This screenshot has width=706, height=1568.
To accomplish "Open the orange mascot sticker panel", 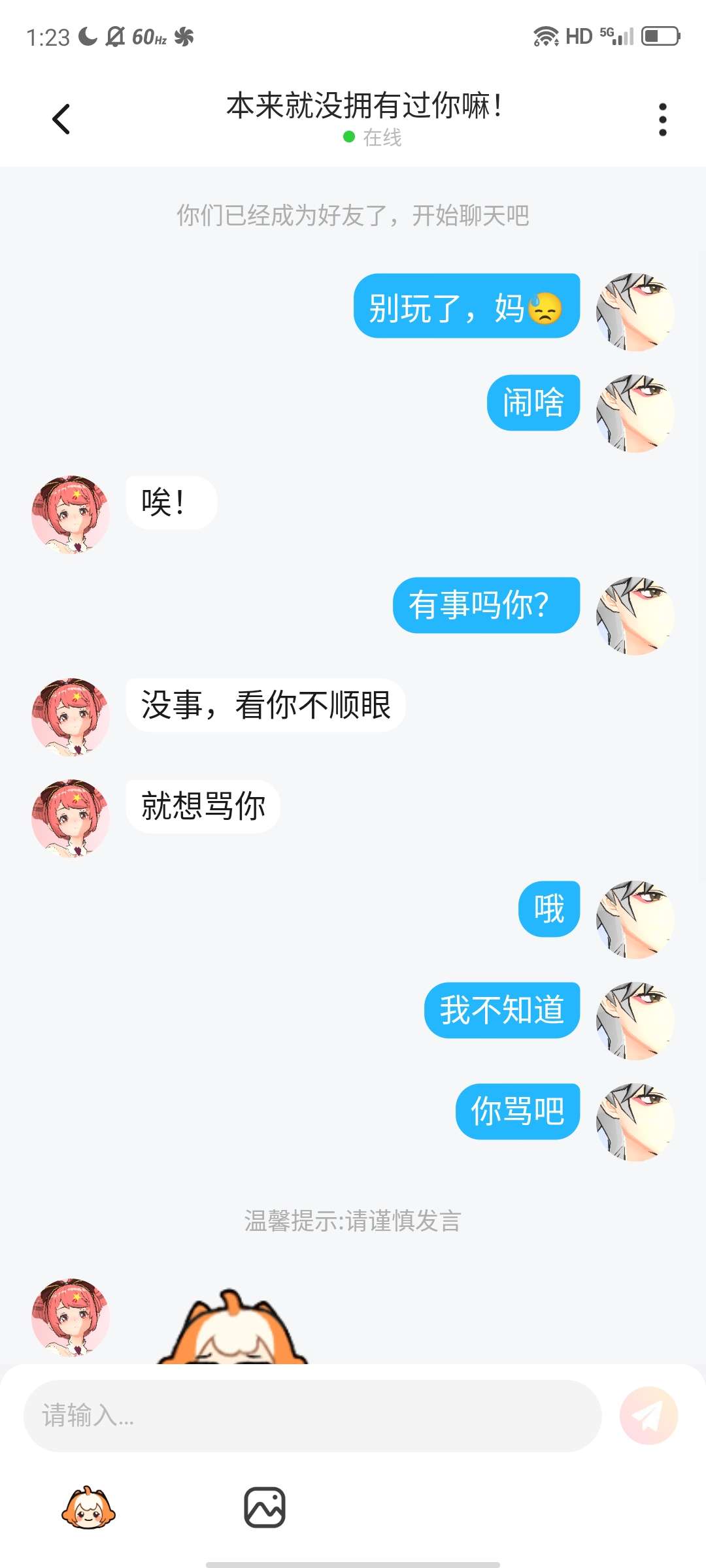I will click(88, 1509).
